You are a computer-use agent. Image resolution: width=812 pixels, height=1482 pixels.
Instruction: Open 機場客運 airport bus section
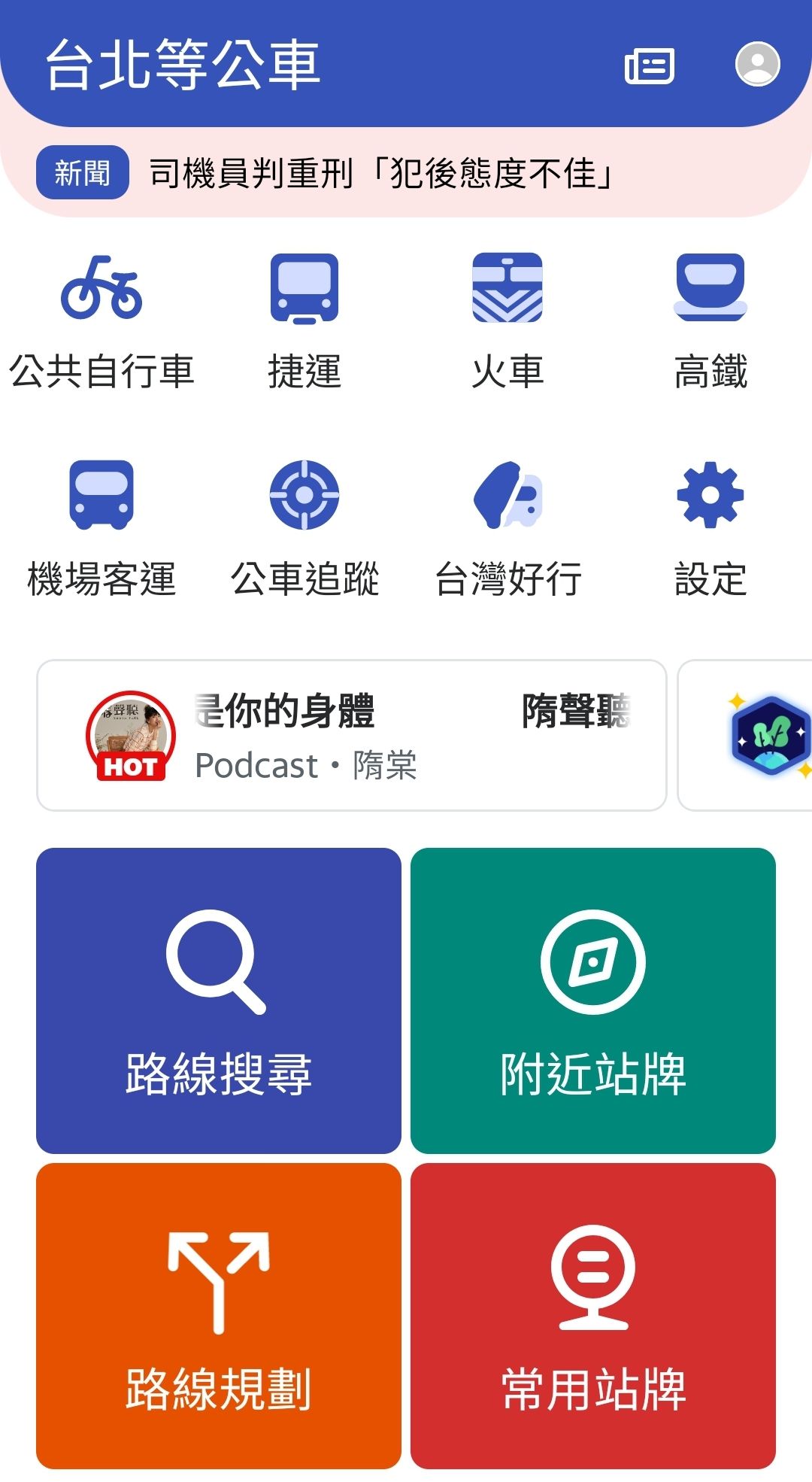click(x=101, y=528)
